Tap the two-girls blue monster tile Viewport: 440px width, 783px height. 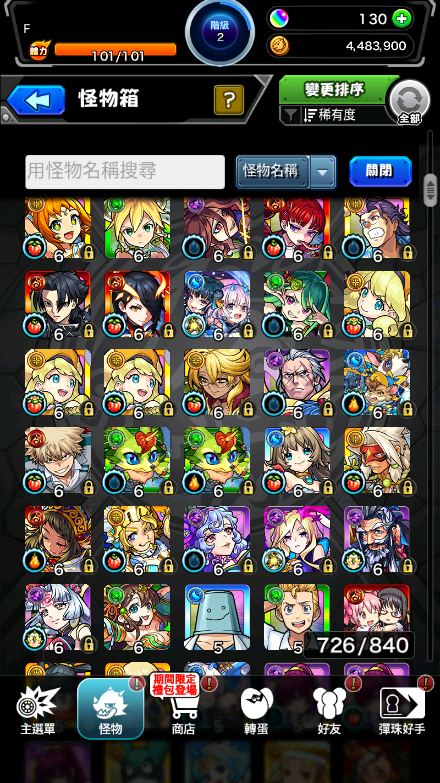[217, 304]
